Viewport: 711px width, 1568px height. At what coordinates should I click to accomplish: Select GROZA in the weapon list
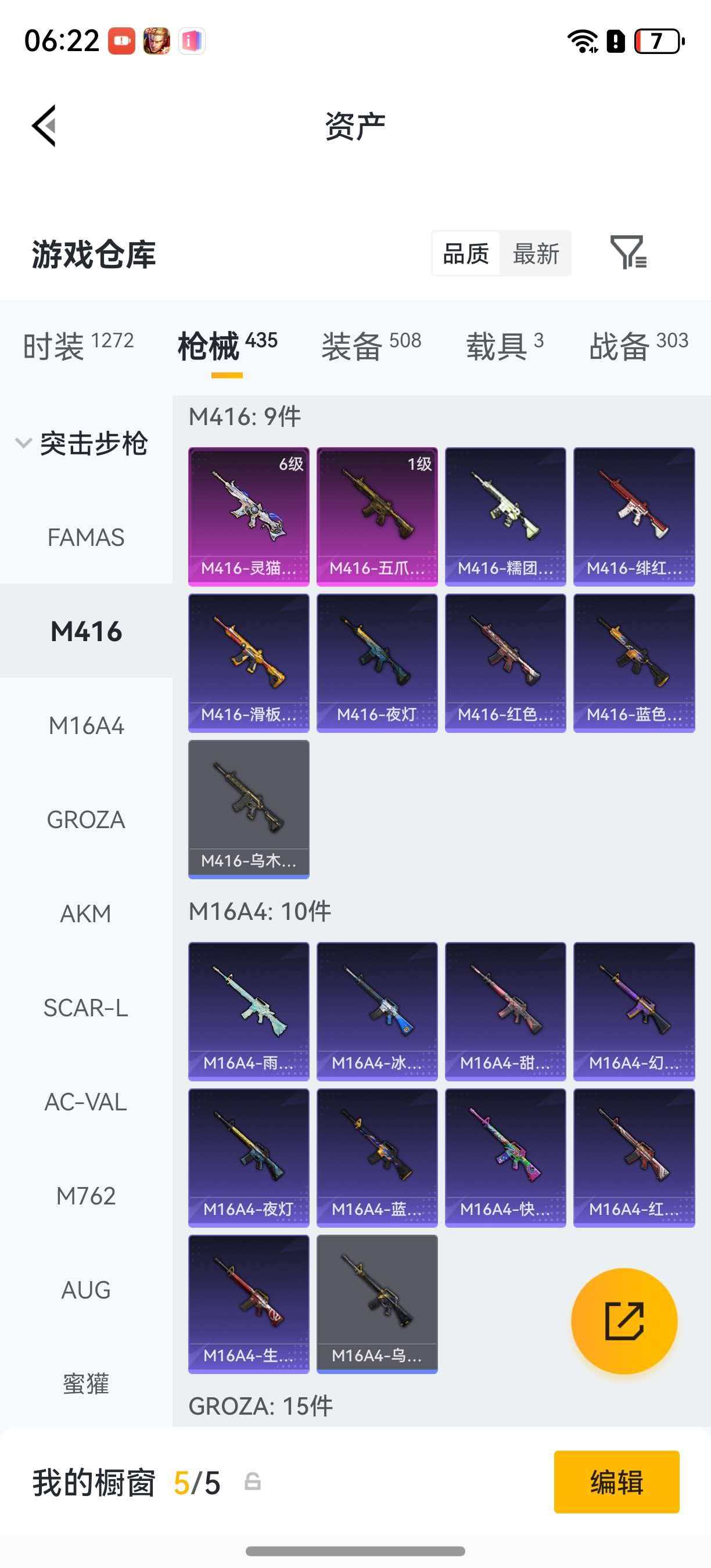point(86,820)
